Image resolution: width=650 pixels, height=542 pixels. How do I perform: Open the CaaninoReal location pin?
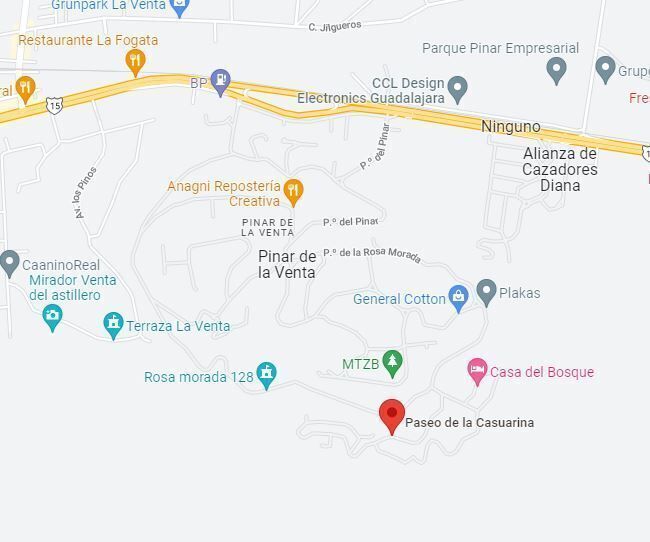click(x=10, y=262)
